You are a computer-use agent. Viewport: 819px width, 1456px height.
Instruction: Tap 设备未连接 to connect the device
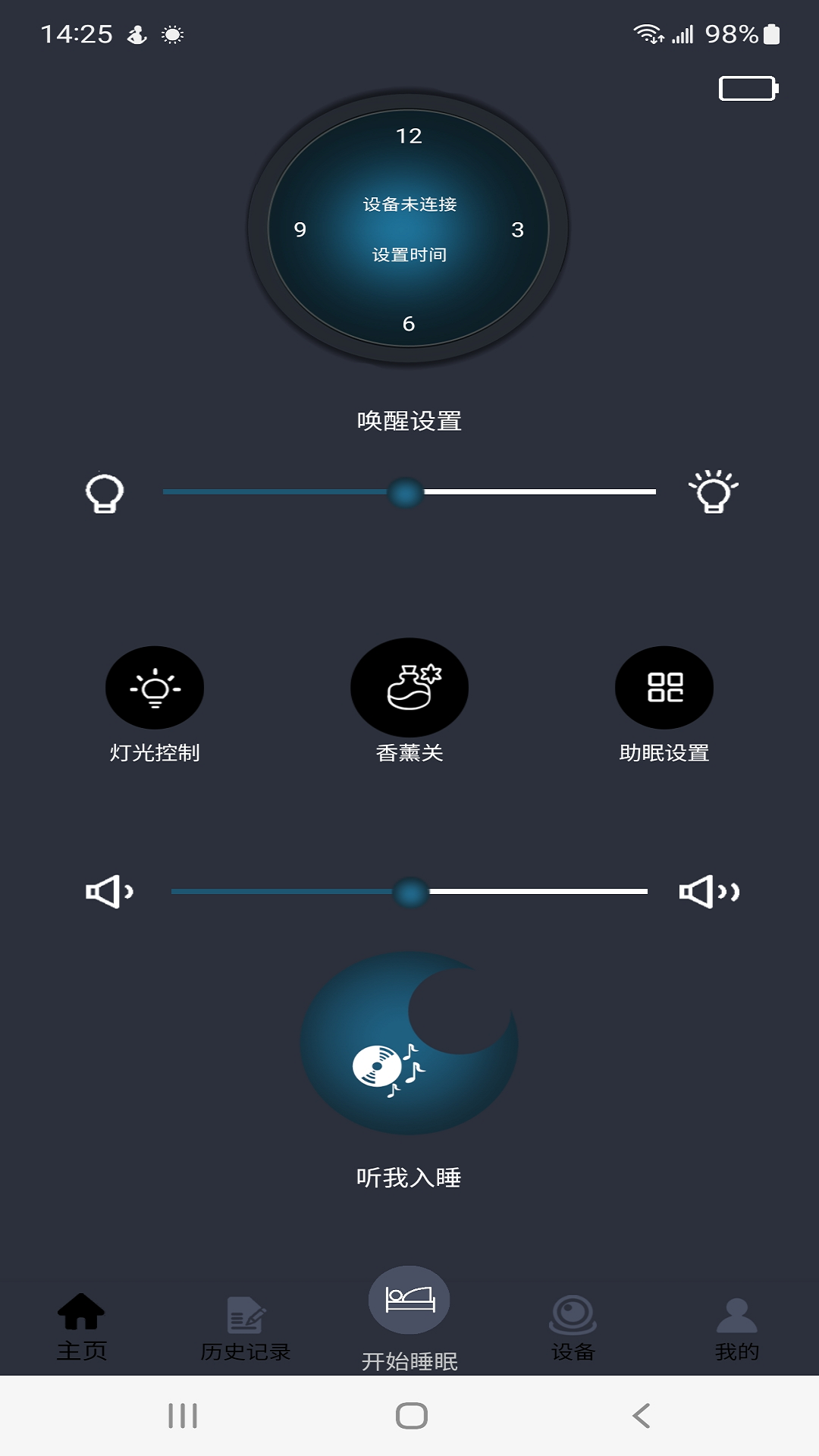coord(409,203)
